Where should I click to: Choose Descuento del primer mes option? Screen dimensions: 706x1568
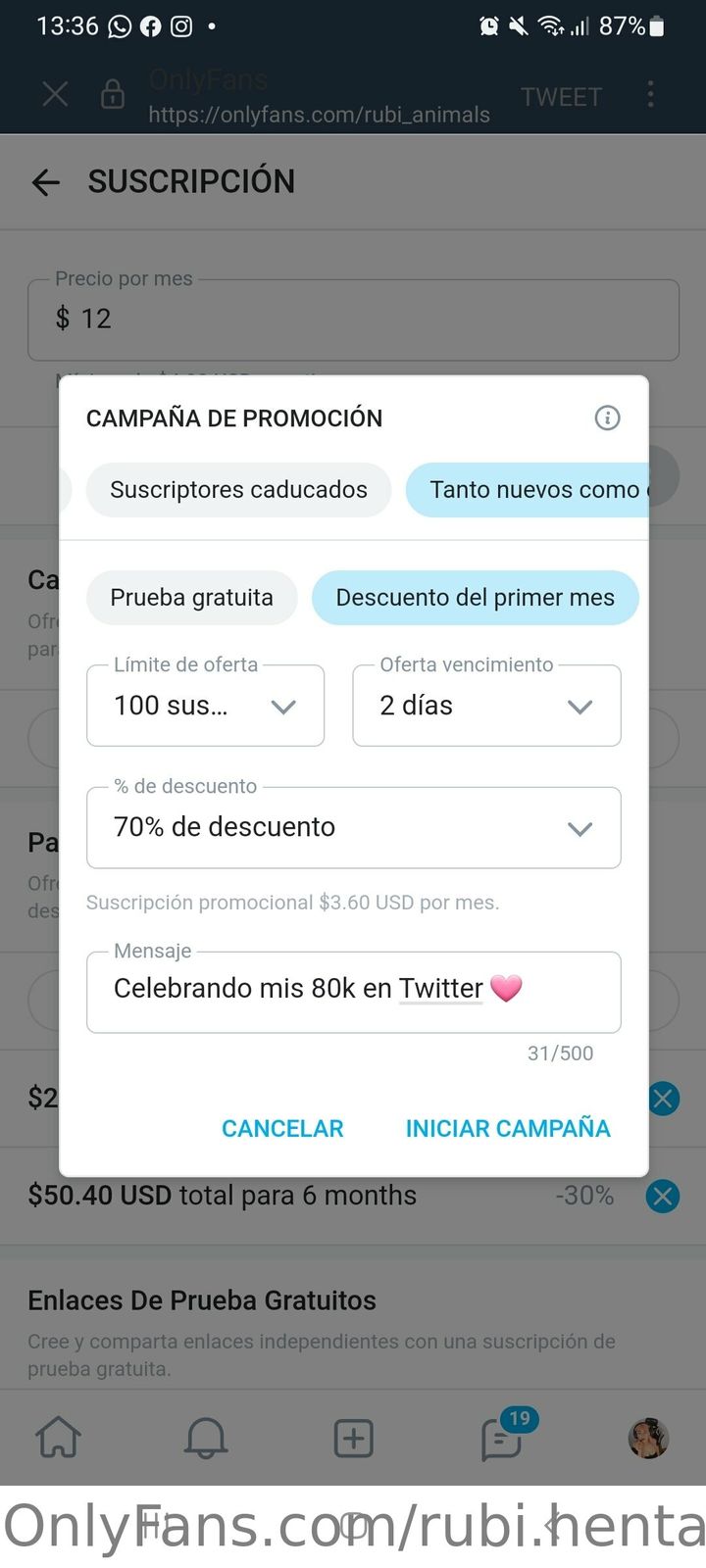pos(475,598)
